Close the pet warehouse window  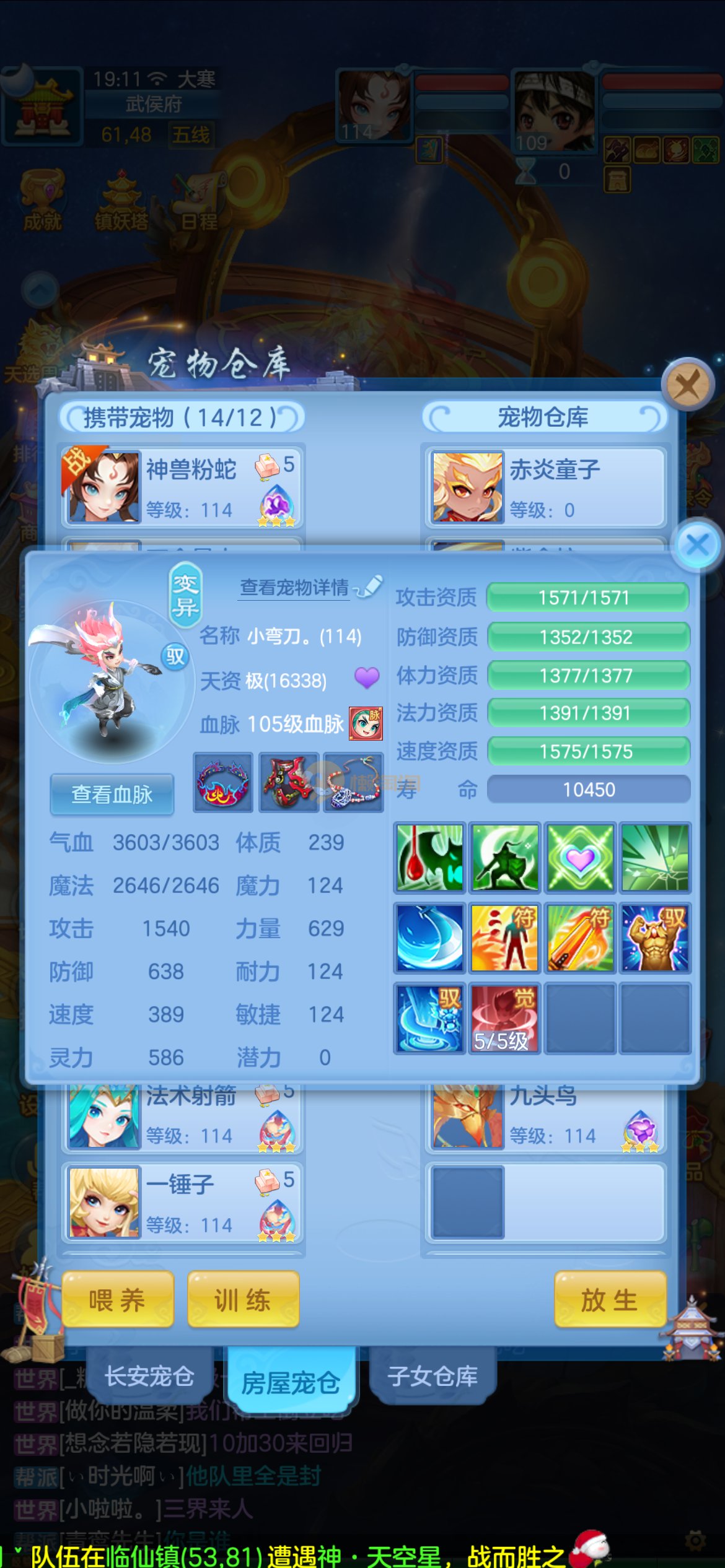coord(687,385)
